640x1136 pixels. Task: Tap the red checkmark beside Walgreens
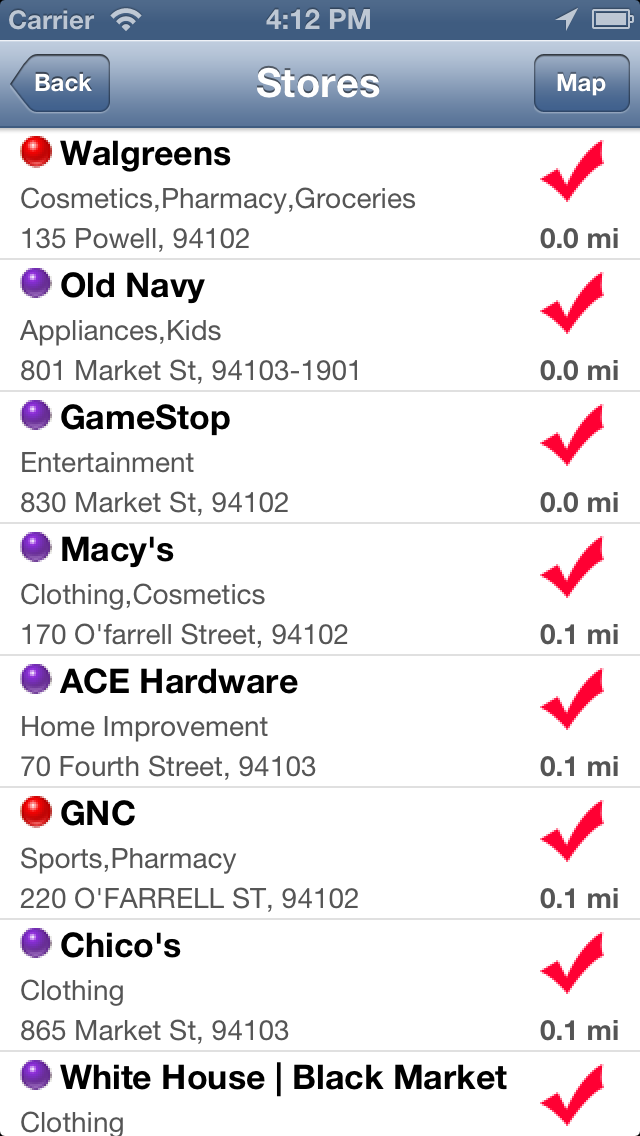coord(573,171)
